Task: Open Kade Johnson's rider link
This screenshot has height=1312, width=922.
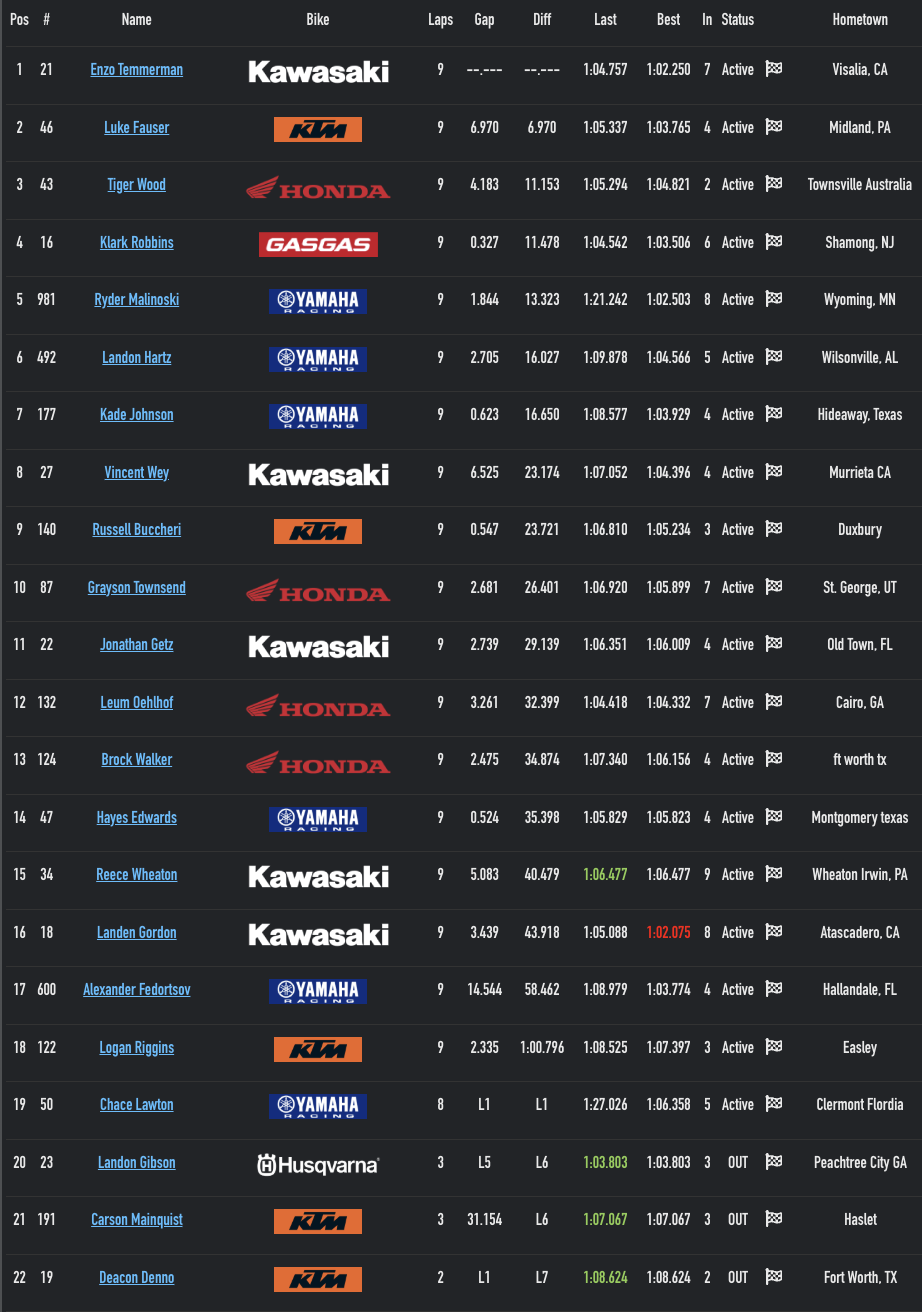Action: (136, 415)
